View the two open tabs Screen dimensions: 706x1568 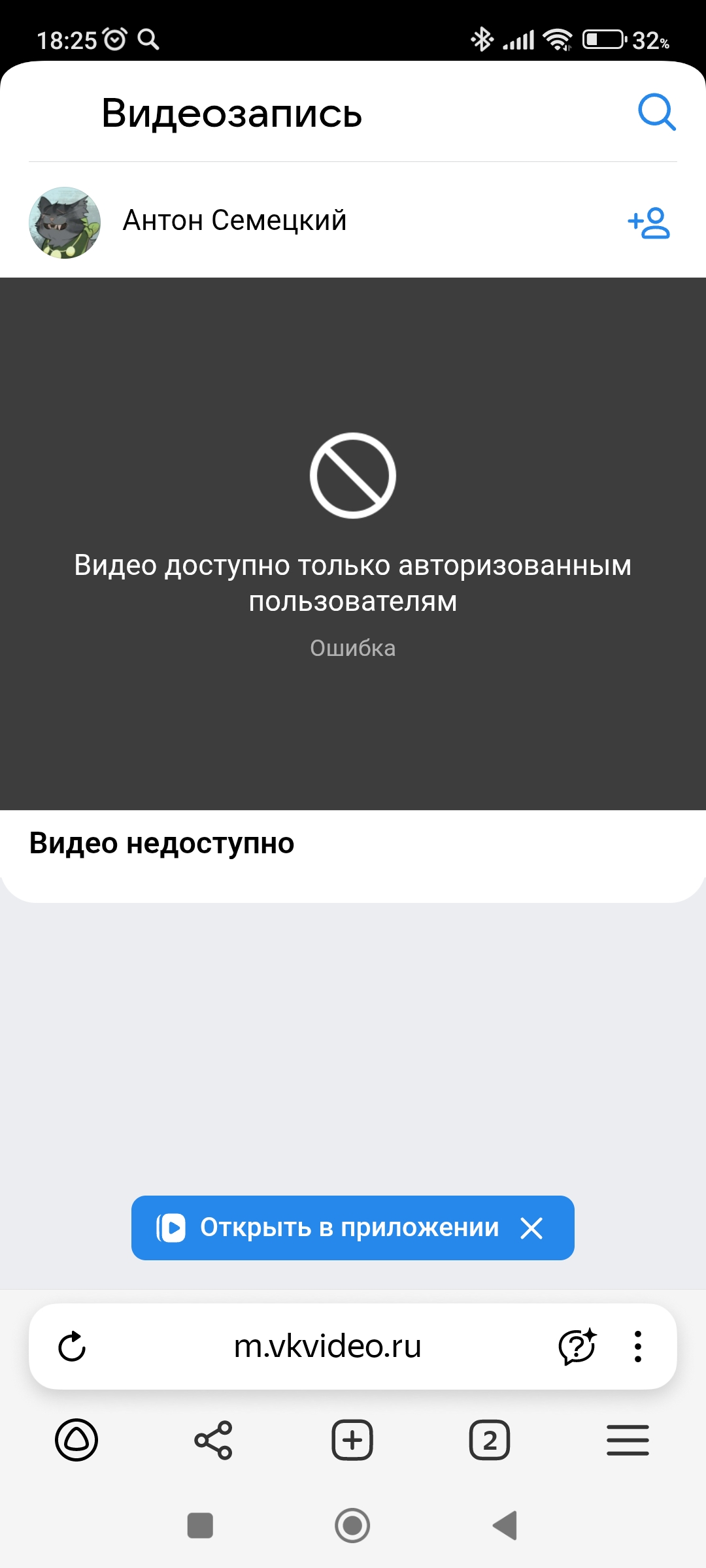click(490, 1440)
